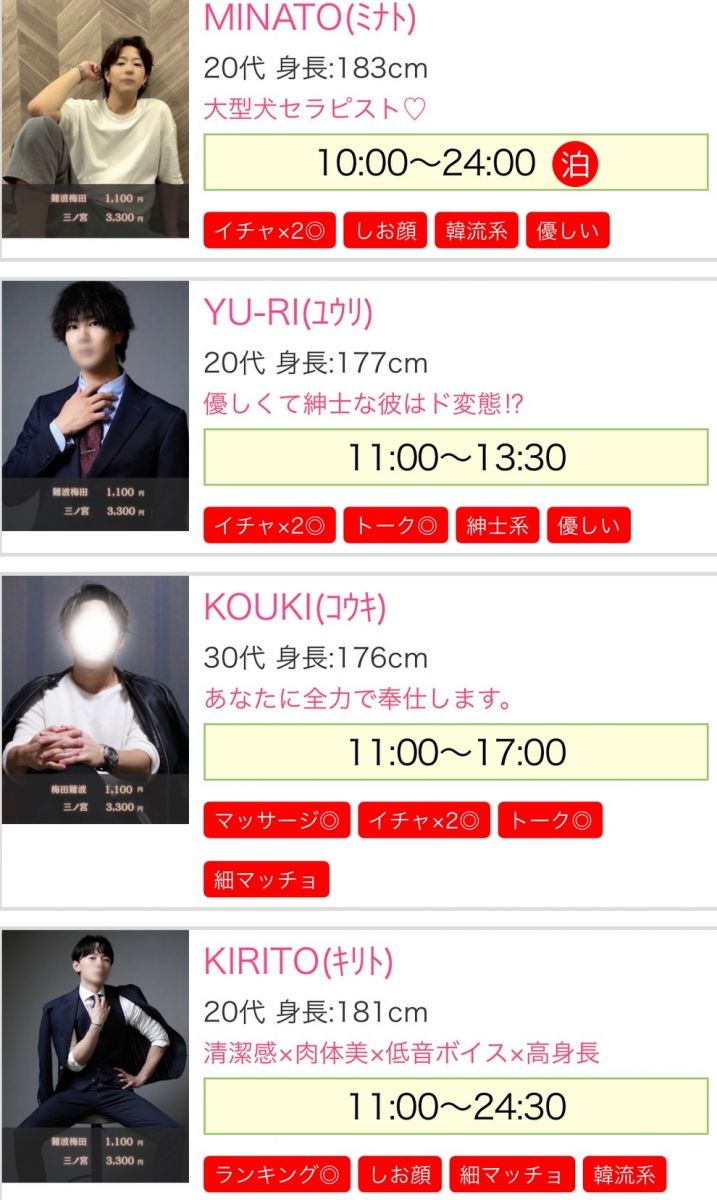Viewport: 717px width, 1200px height.
Task: View the YU-RI(ユウリ) name link
Action: [288, 313]
